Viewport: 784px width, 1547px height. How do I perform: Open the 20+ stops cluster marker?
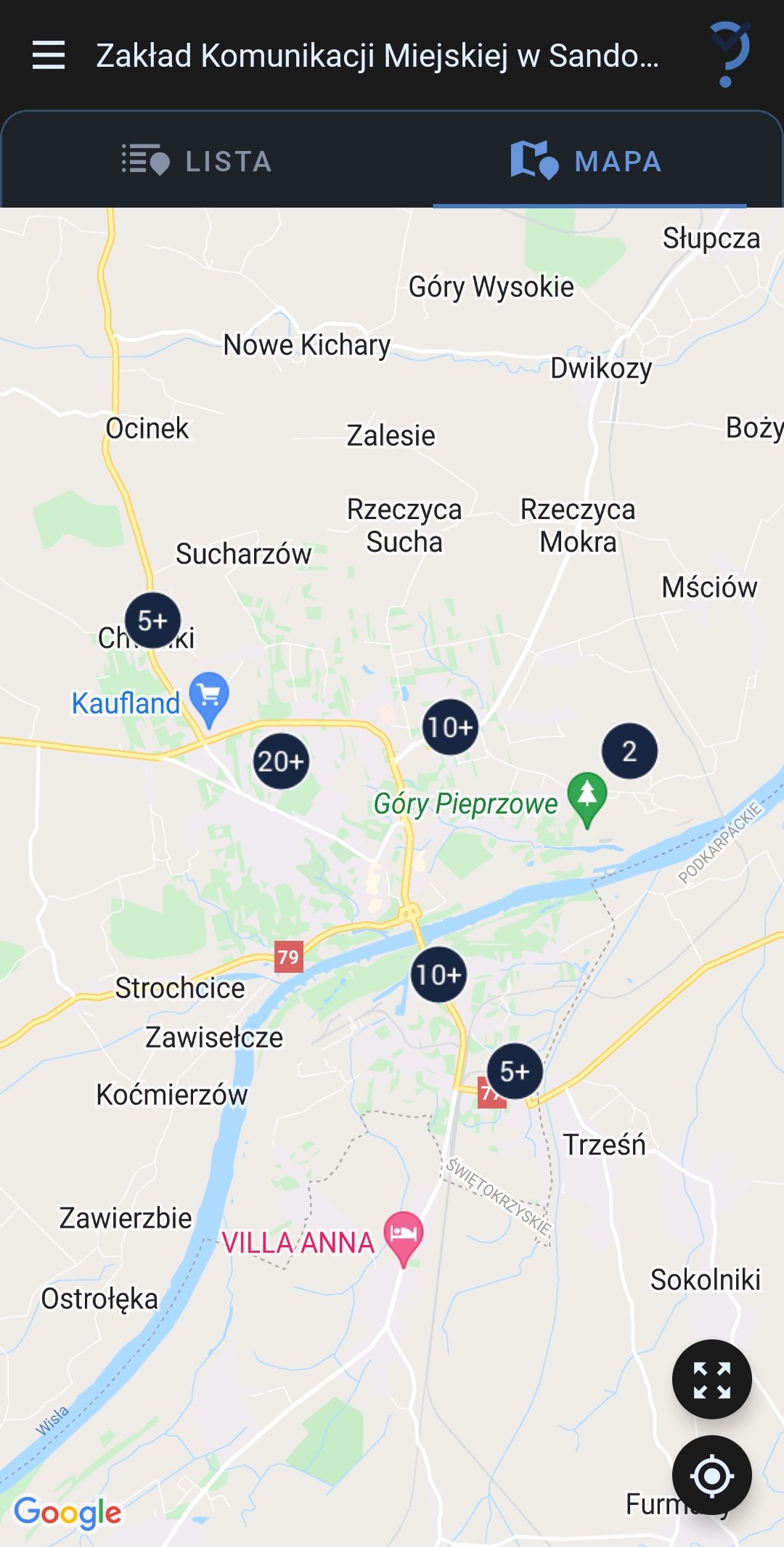281,762
